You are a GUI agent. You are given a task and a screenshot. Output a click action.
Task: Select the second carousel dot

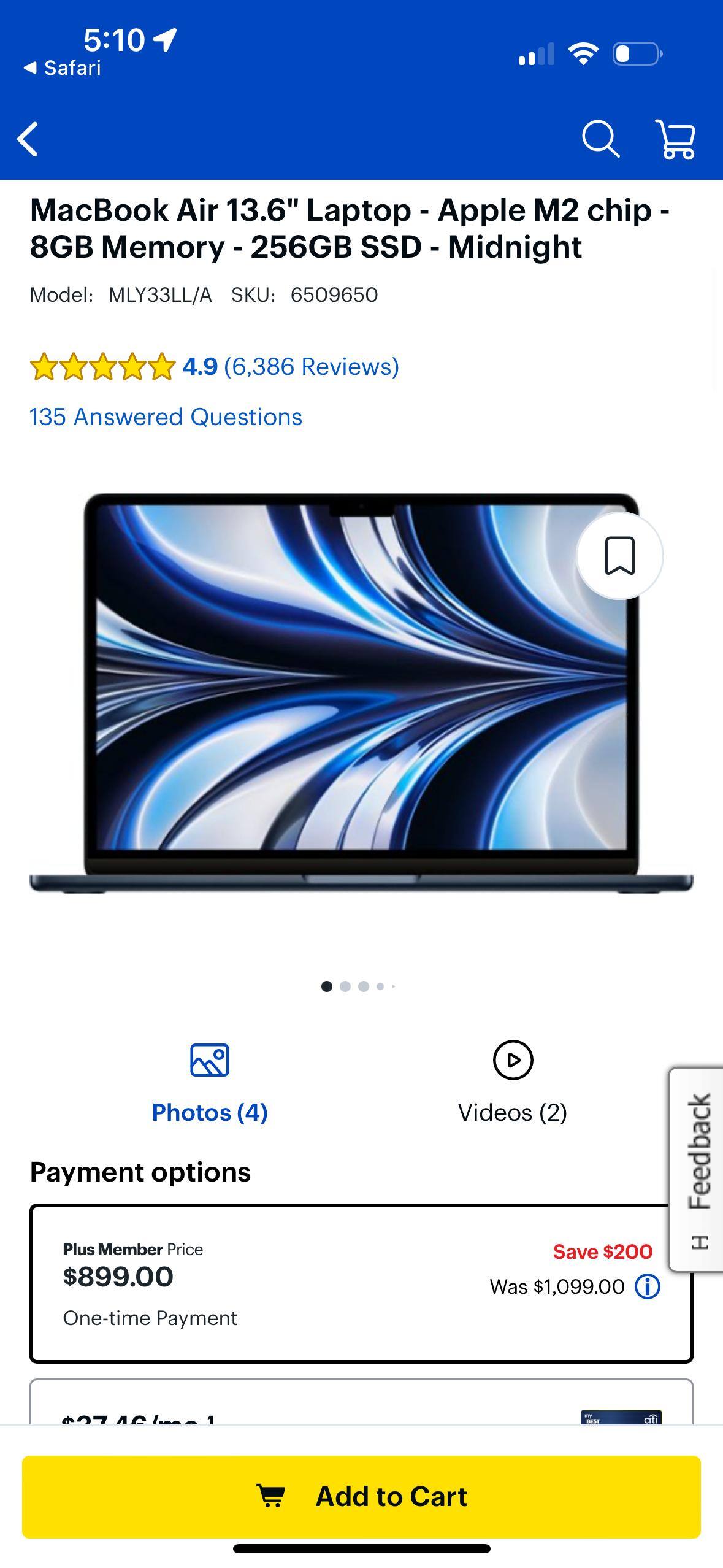point(345,986)
